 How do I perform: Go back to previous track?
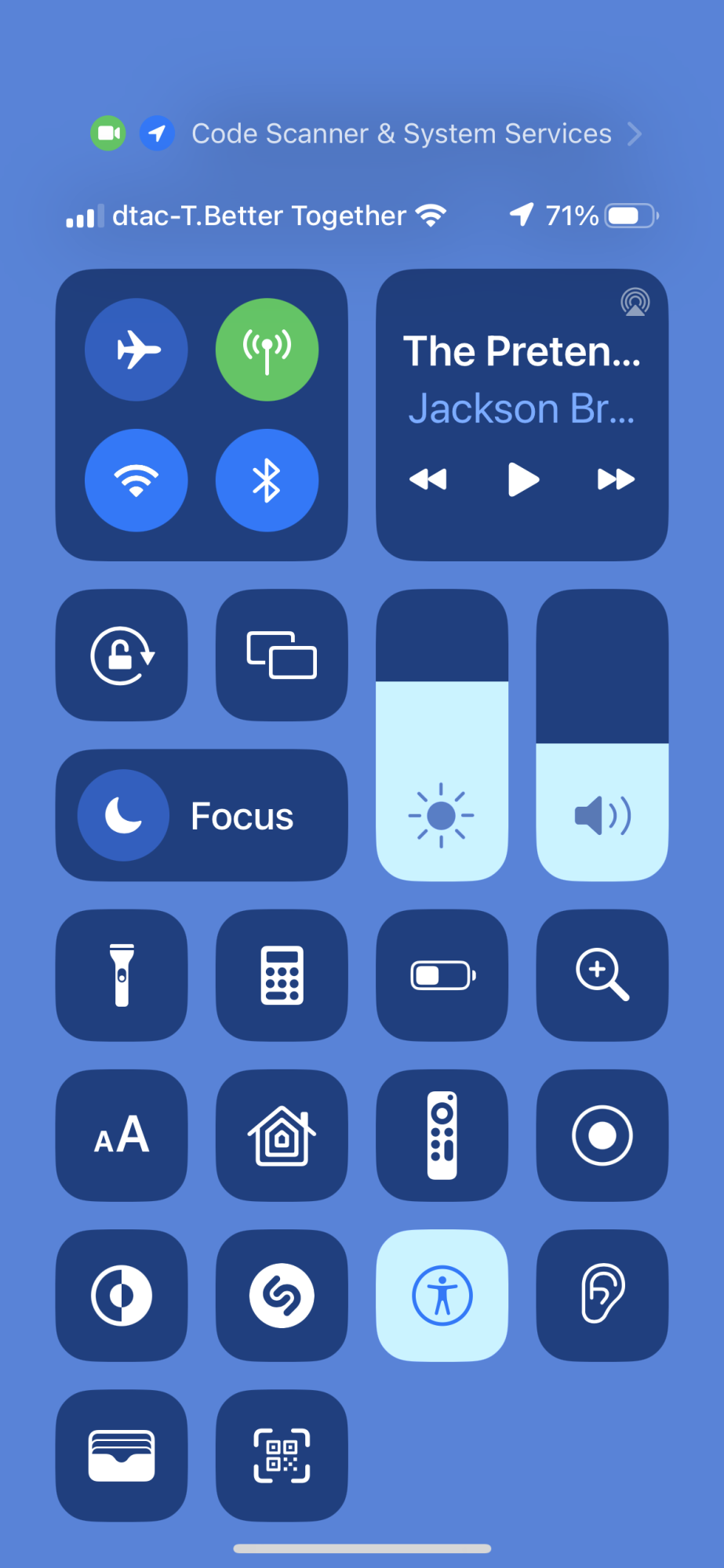(428, 479)
